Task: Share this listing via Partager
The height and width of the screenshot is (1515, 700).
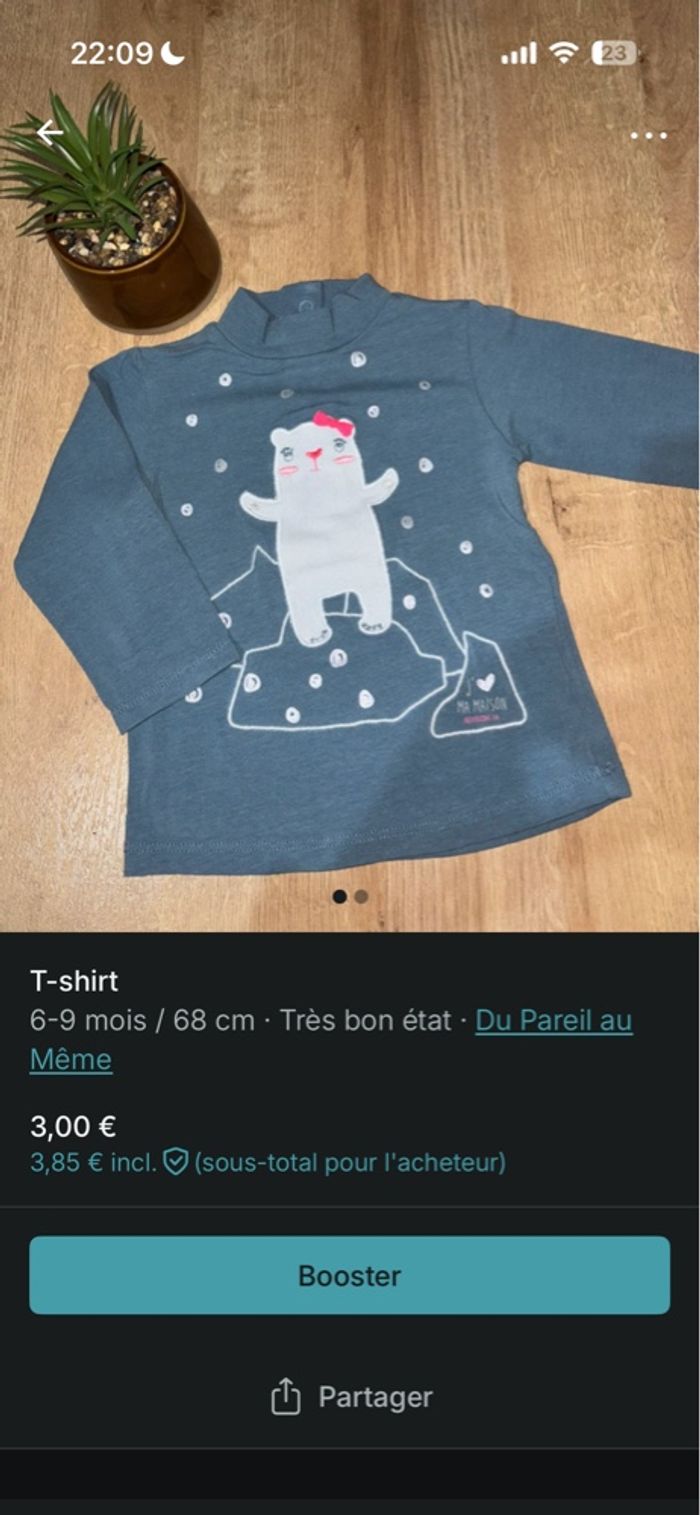Action: (x=350, y=1397)
